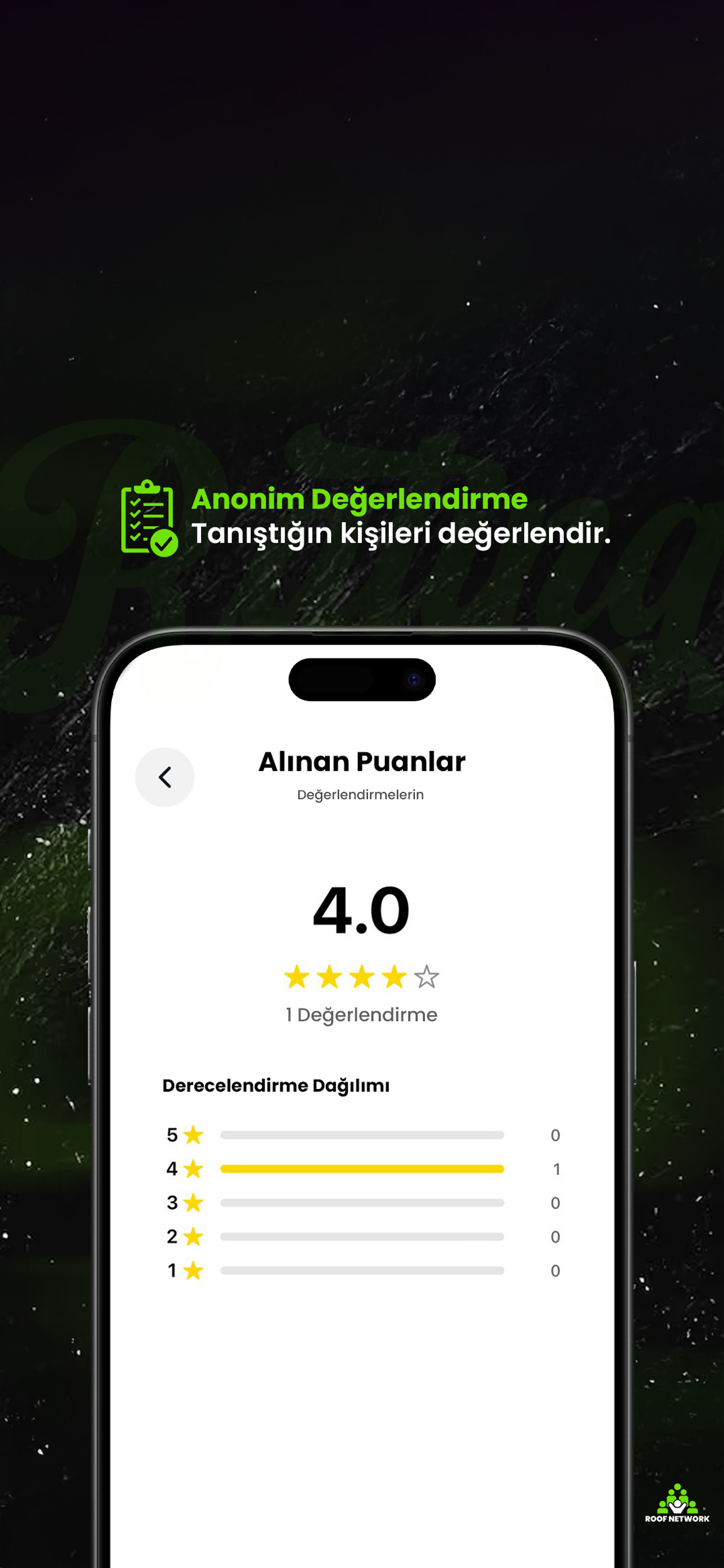Open the 1 Değerlendirme link

point(362,1014)
